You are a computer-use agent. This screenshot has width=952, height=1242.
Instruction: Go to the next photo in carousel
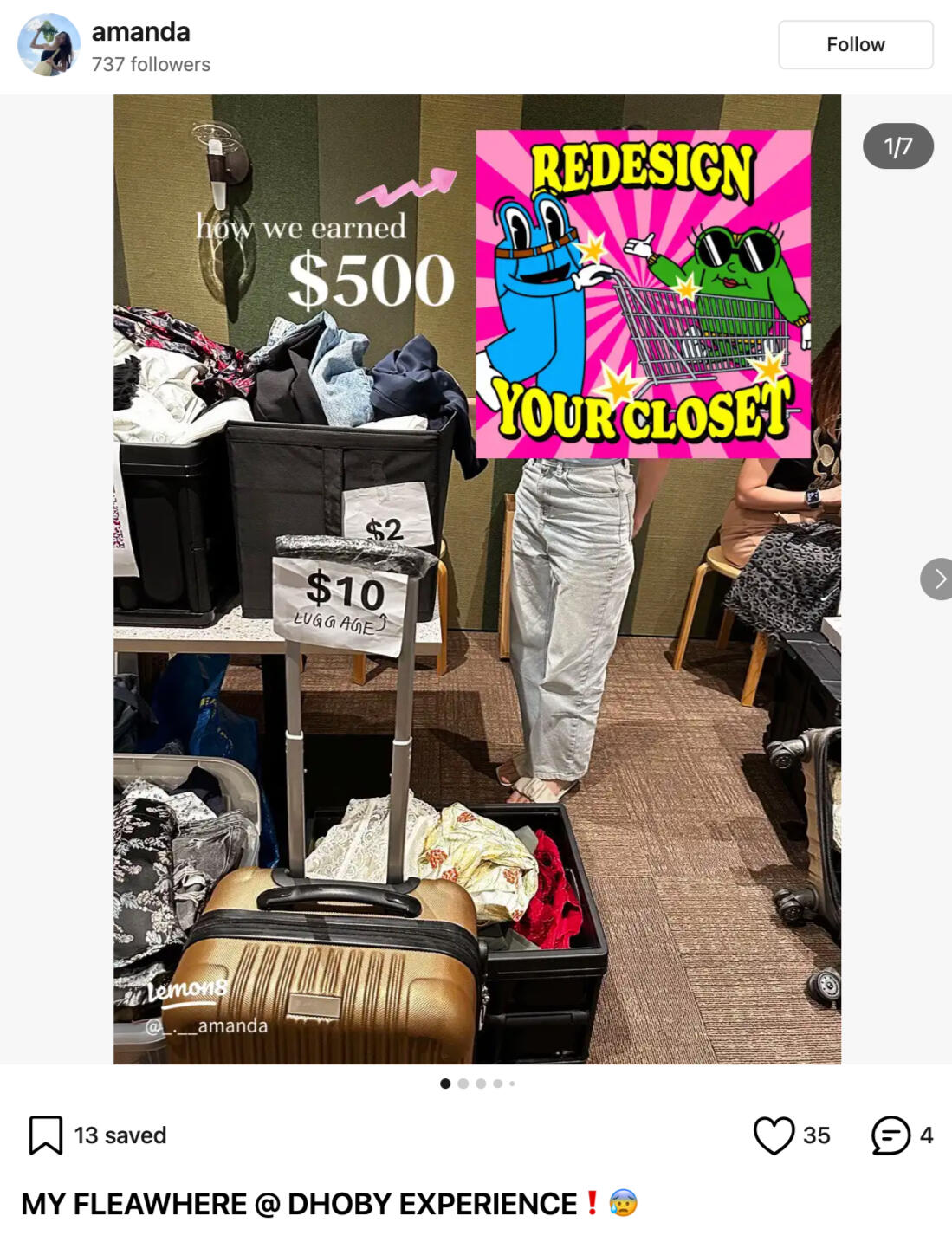[936, 579]
